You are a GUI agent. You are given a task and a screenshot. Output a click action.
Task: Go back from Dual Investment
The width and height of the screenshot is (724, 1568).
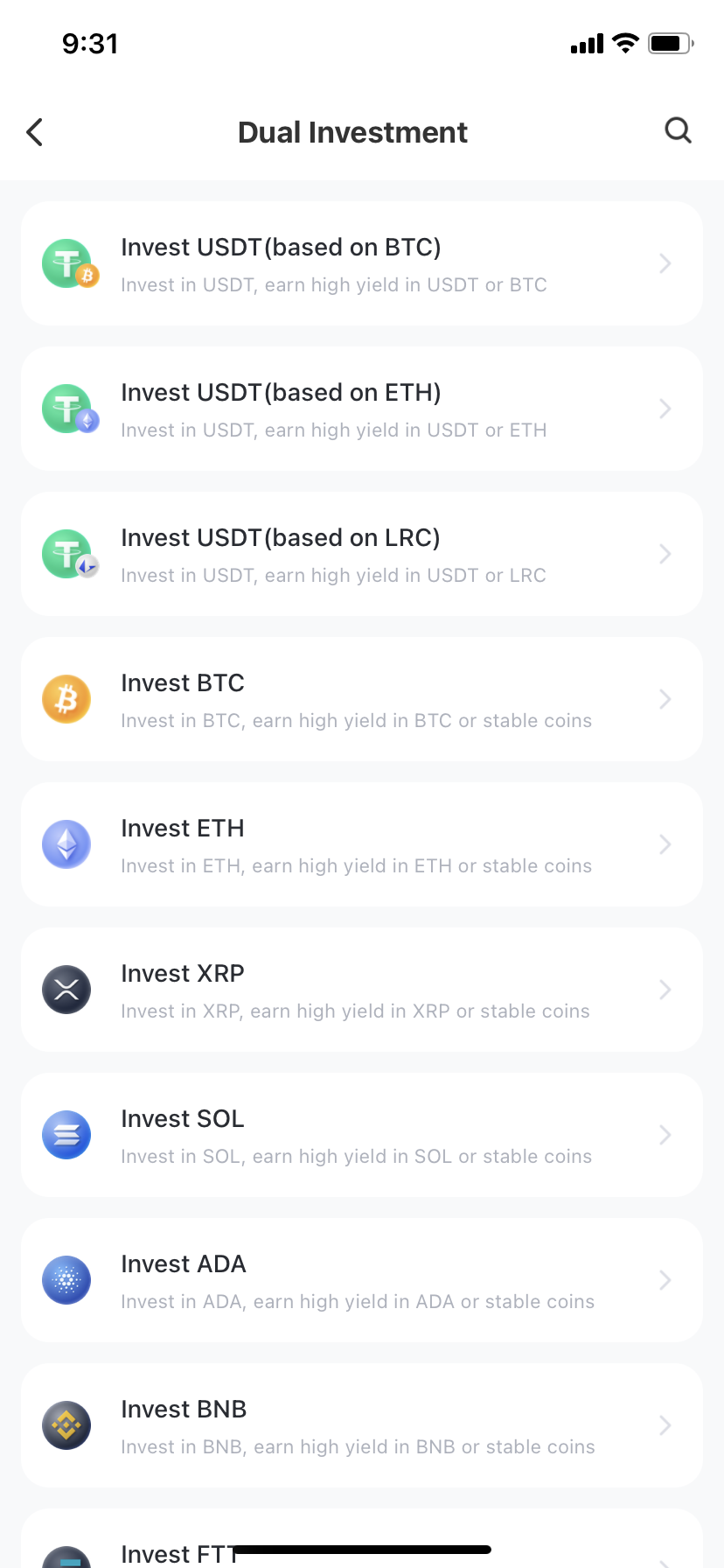click(35, 132)
